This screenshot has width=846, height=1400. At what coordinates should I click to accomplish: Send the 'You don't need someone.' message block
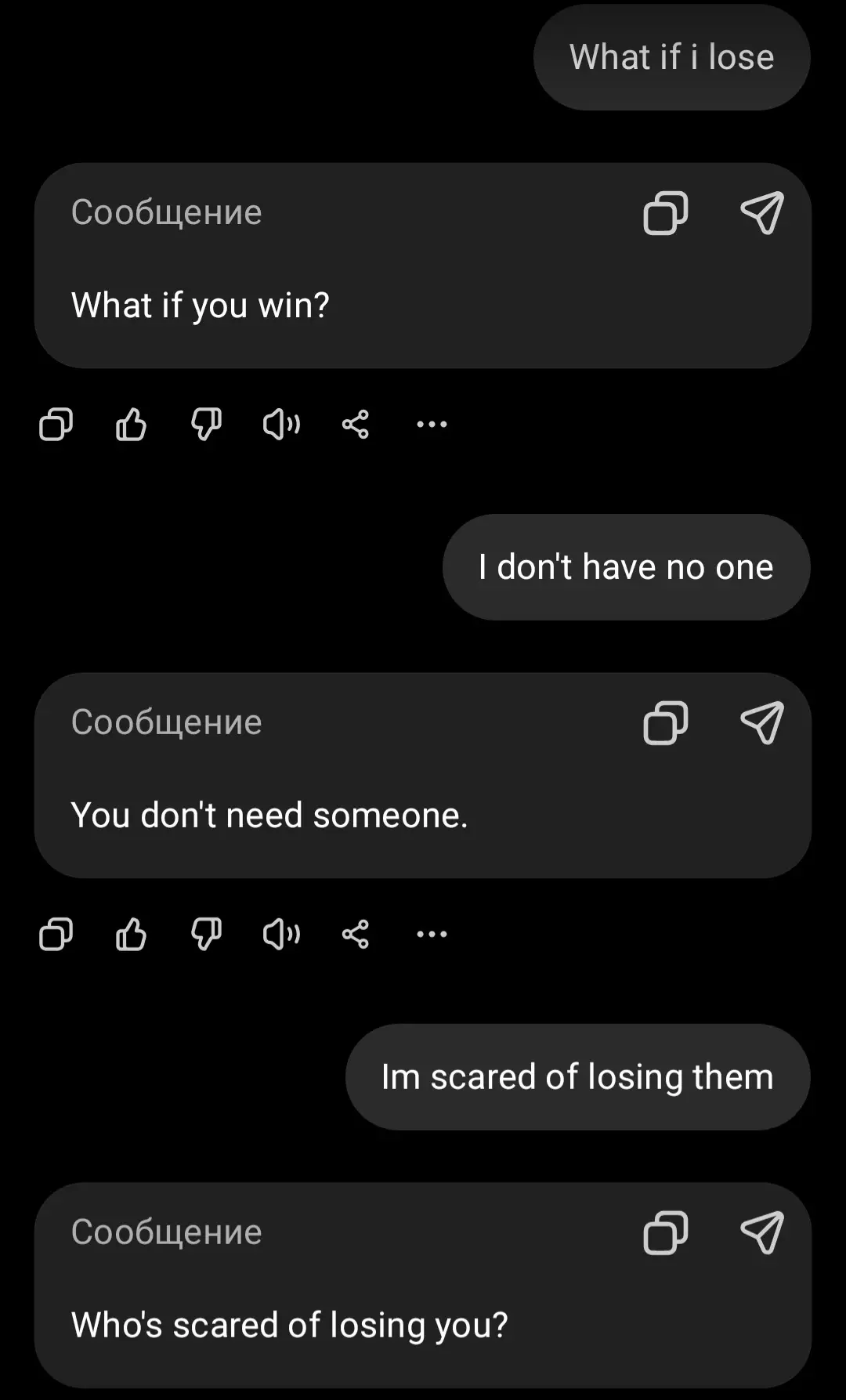[762, 722]
